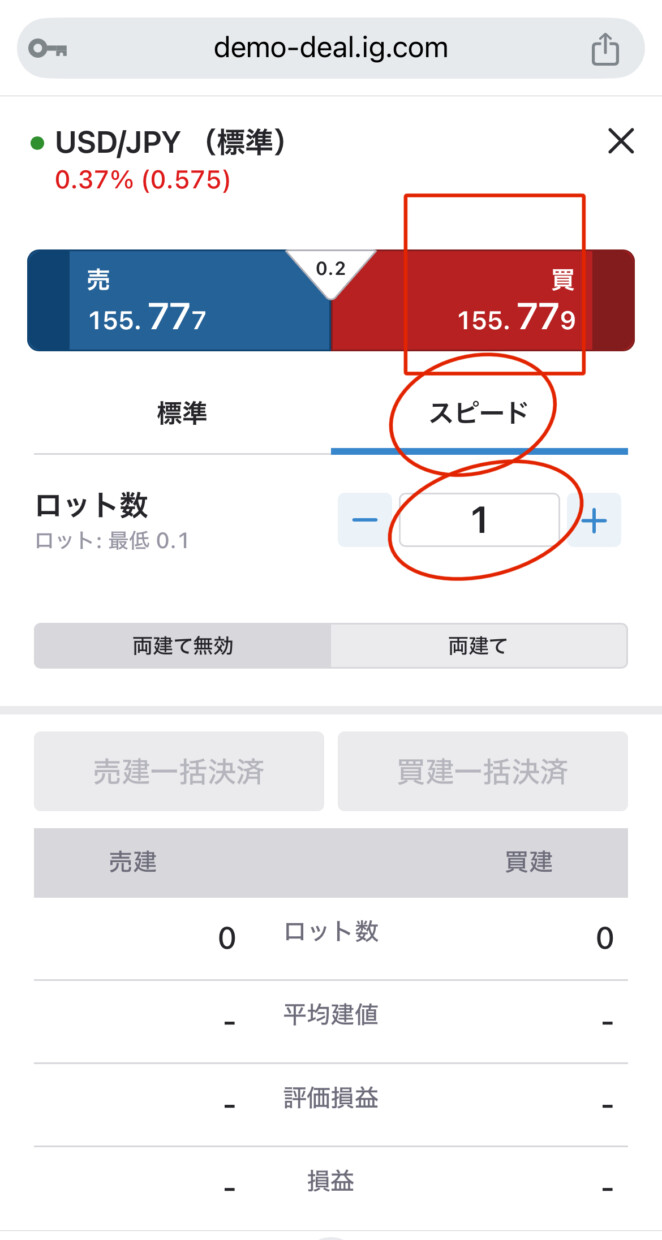Tap 売建一括決済 button
This screenshot has height=1240, width=662.
[x=179, y=771]
